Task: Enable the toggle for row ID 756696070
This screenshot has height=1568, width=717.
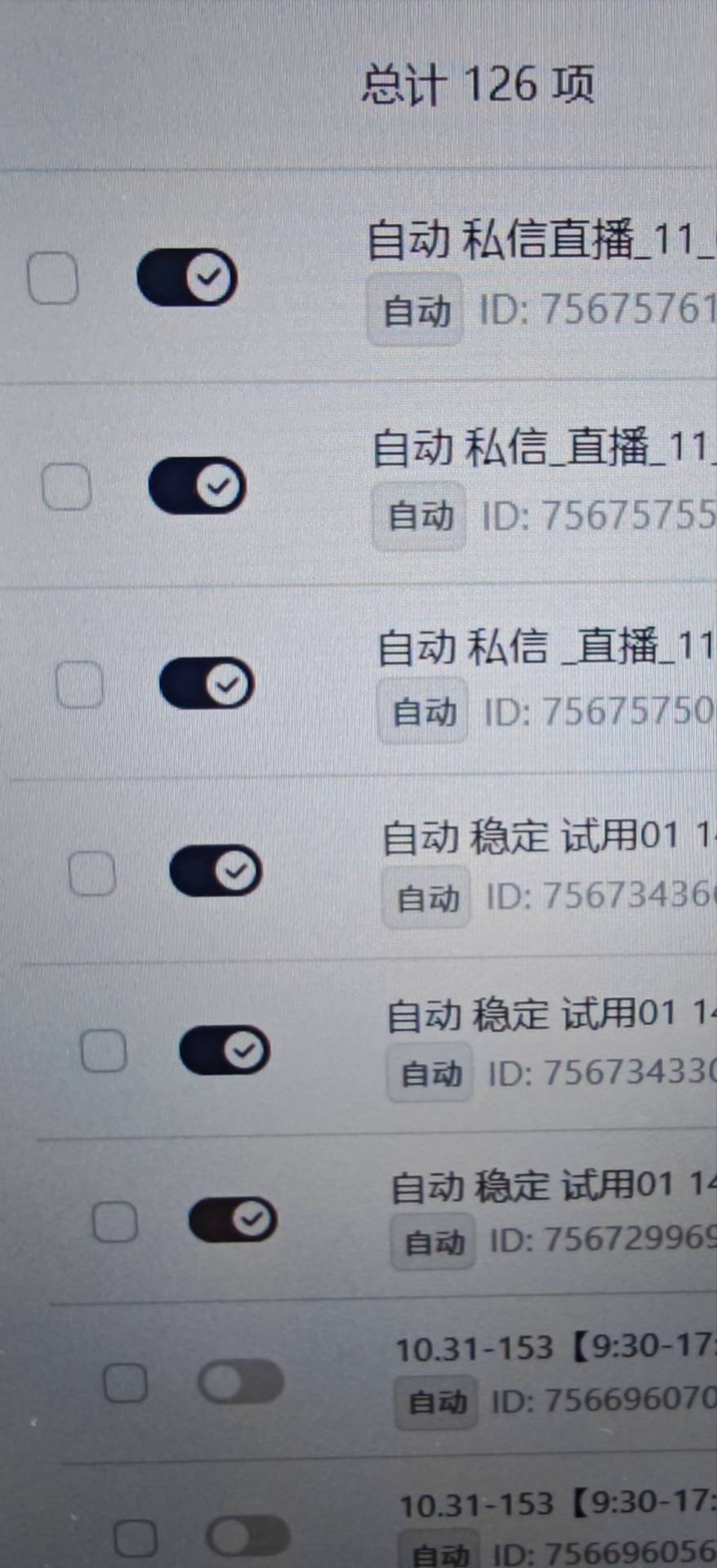Action: click(x=241, y=1382)
